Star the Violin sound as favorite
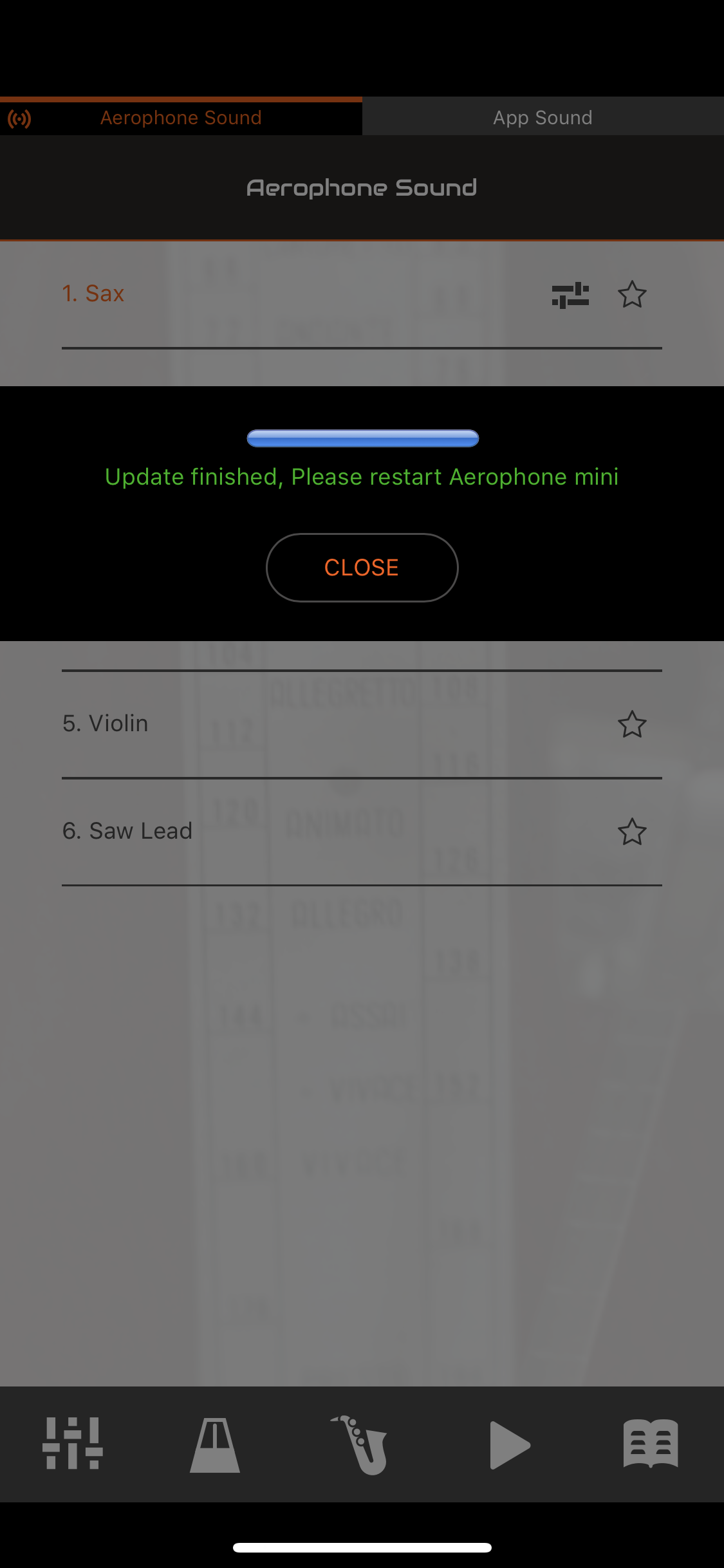Screen dimensions: 724x1568 coord(632,724)
